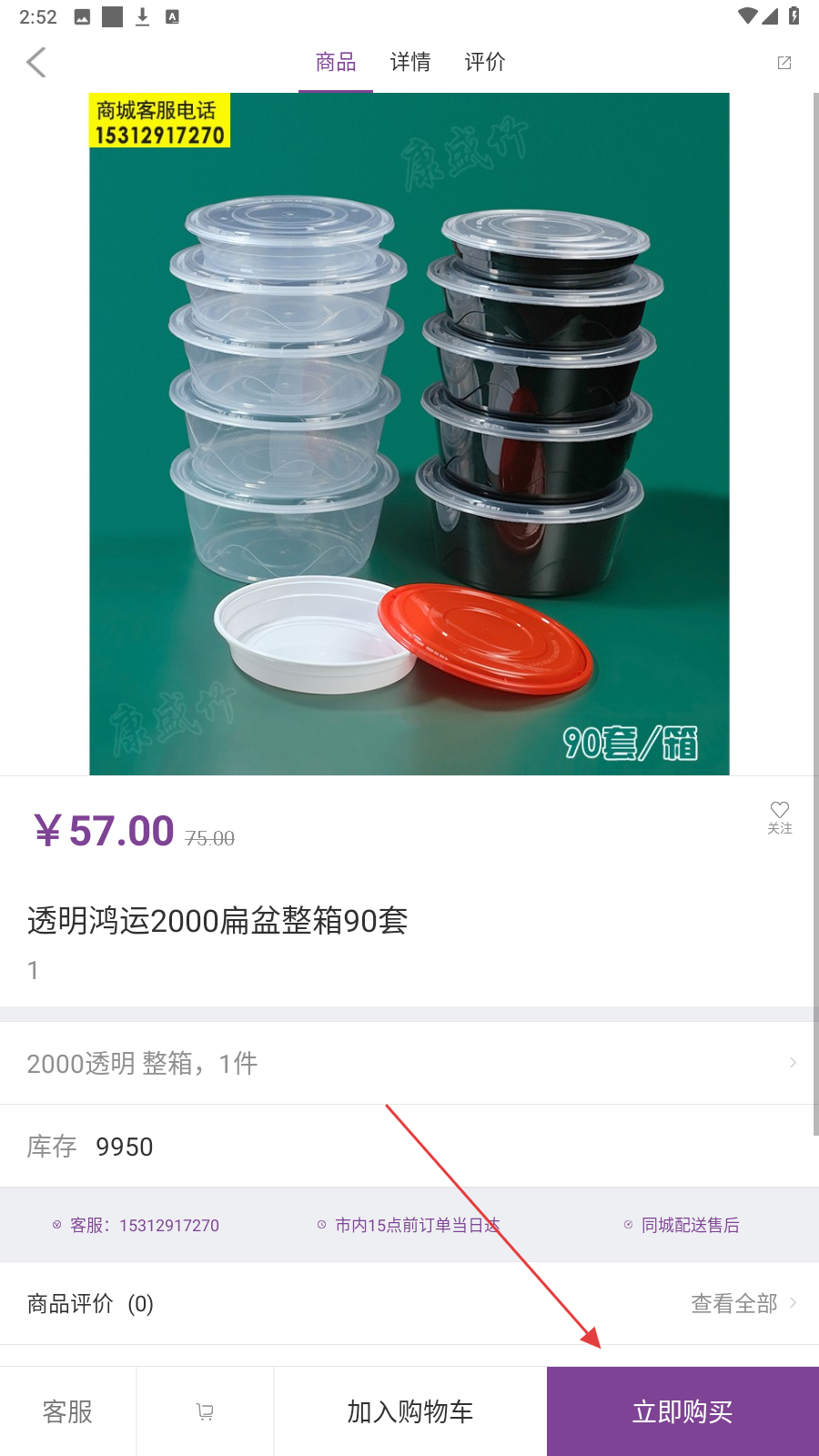The image size is (819, 1456).
Task: Contact 客服 from the bottom bar
Action: point(68,1411)
